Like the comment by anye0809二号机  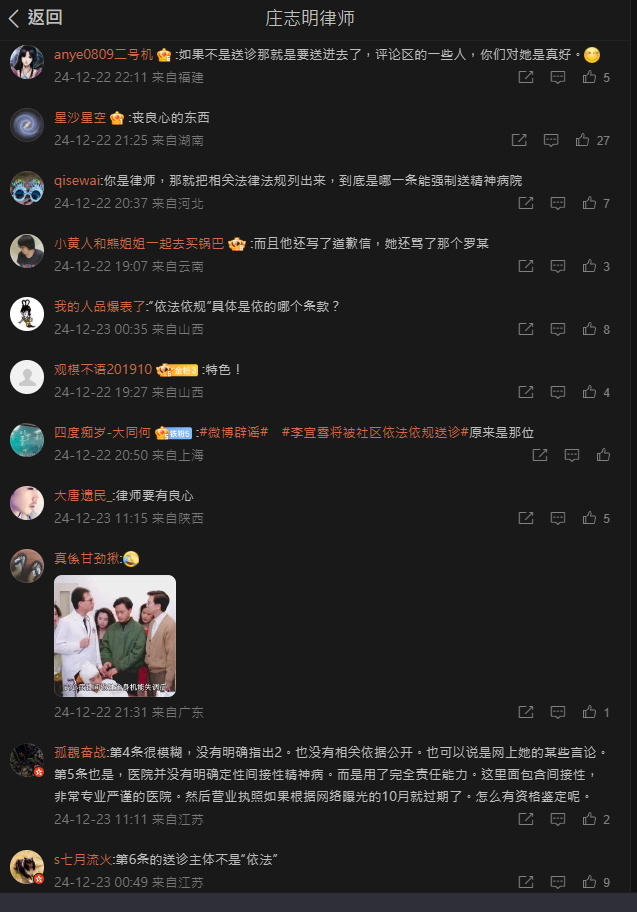click(x=590, y=77)
